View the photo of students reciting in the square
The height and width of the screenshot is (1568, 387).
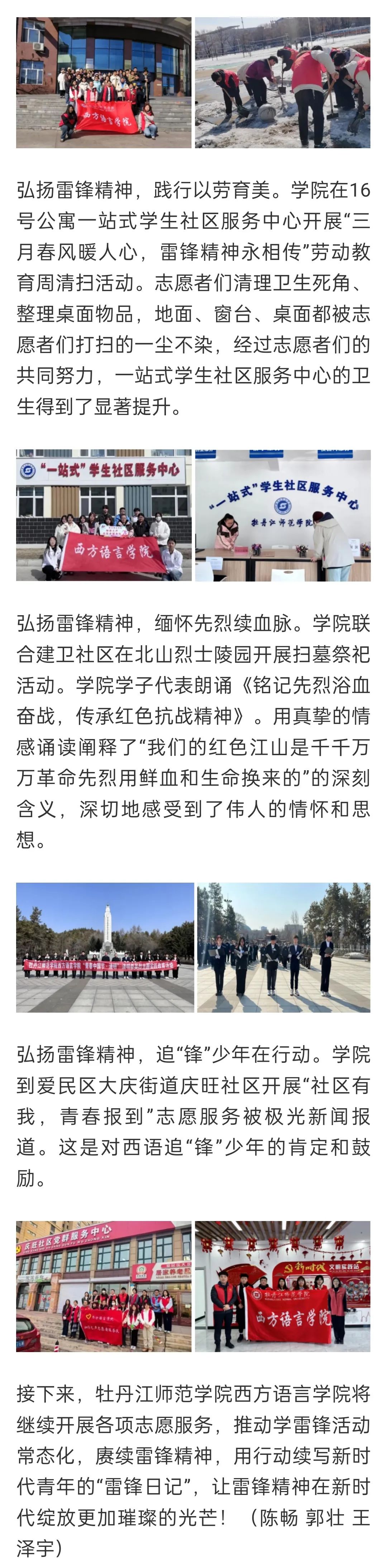click(283, 947)
